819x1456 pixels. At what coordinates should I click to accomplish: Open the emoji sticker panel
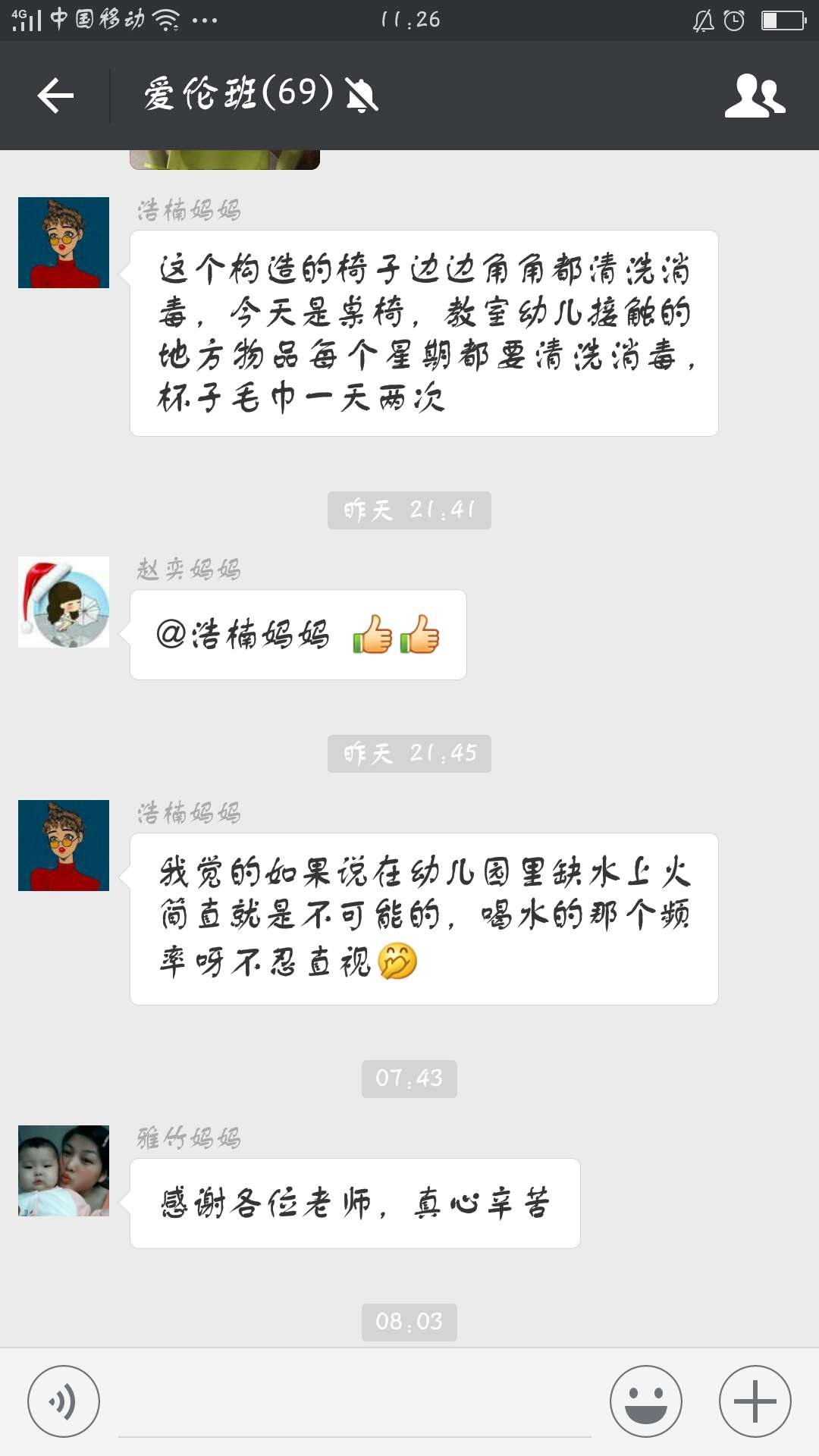click(645, 1401)
